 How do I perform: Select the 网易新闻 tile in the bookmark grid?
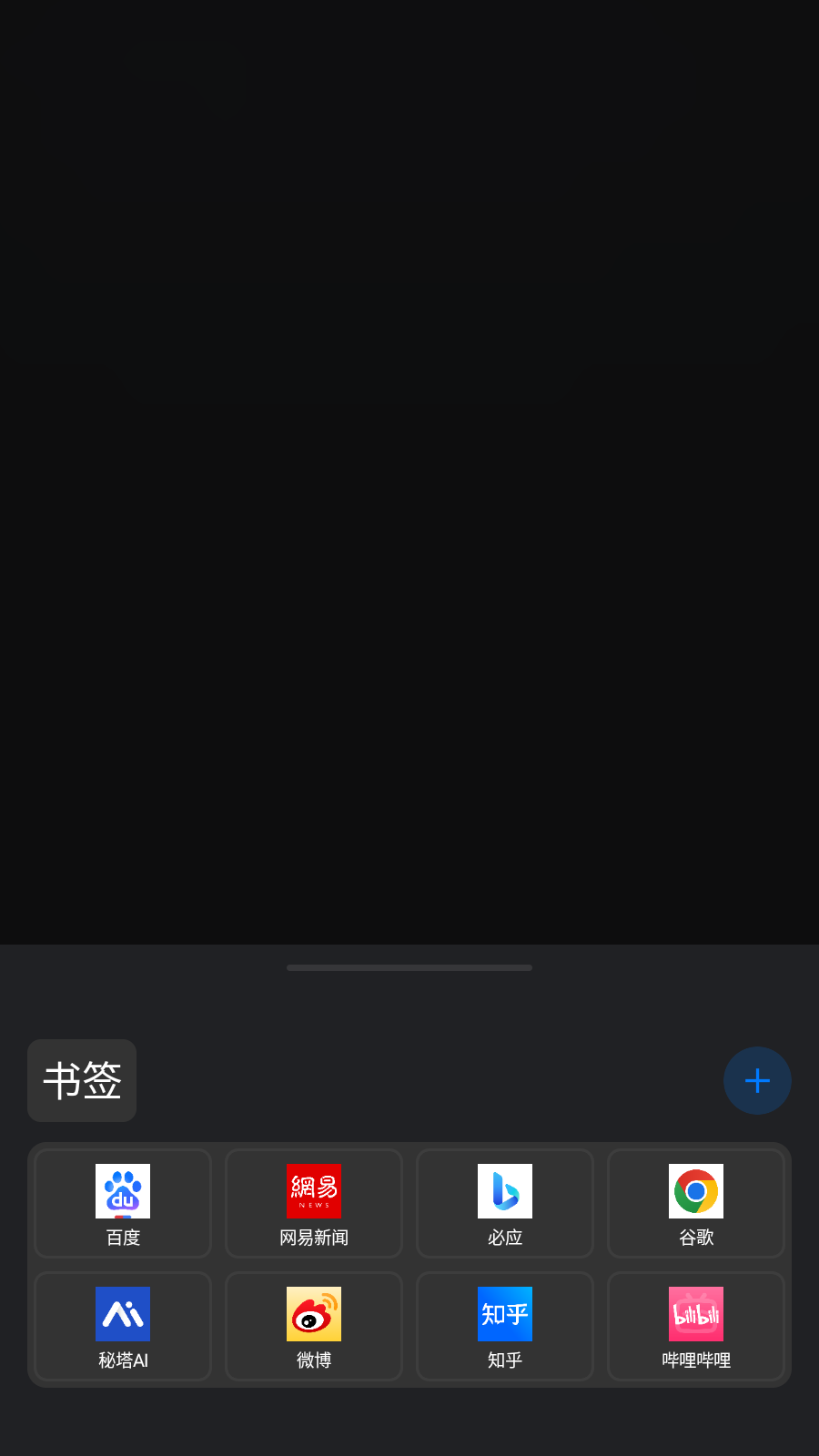pos(313,1203)
